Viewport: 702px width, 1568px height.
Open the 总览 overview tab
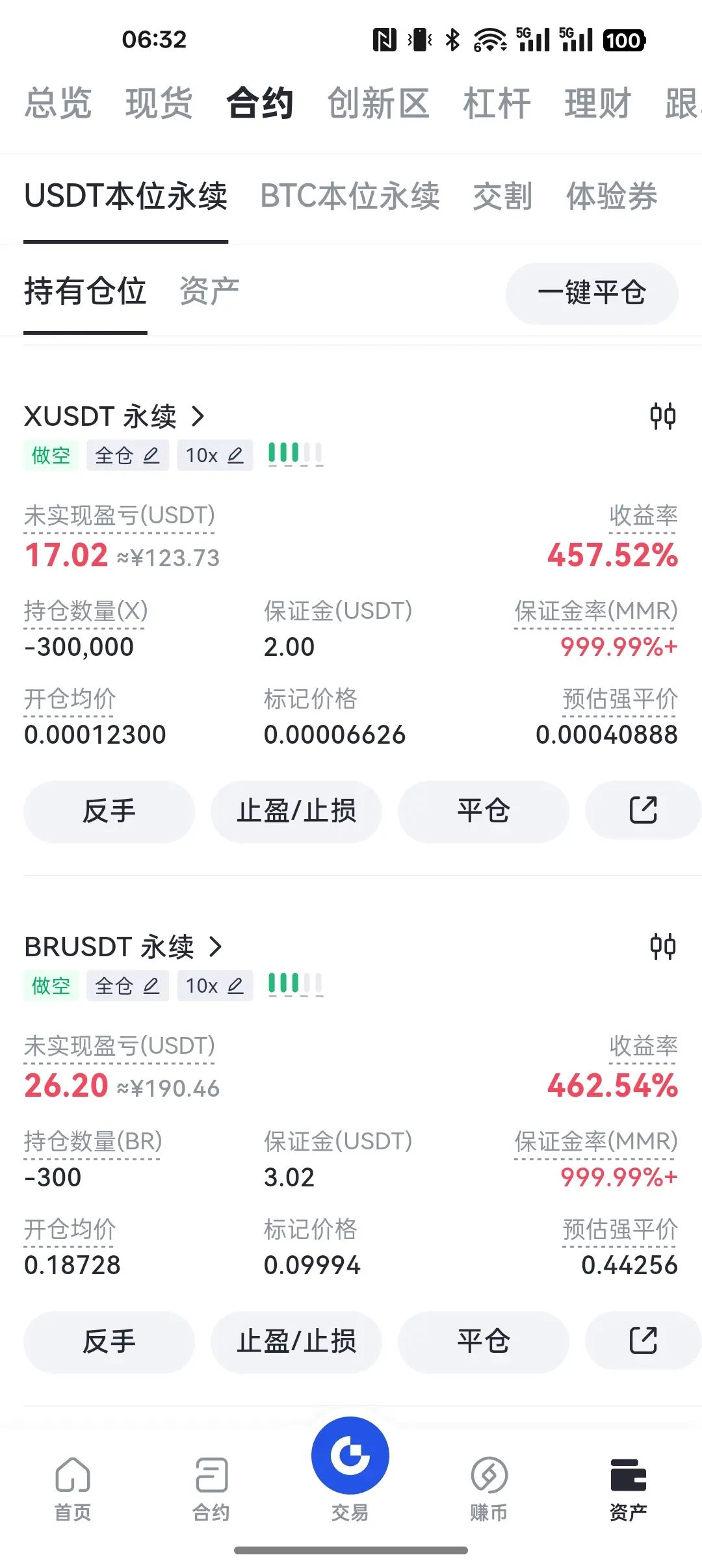[58, 103]
